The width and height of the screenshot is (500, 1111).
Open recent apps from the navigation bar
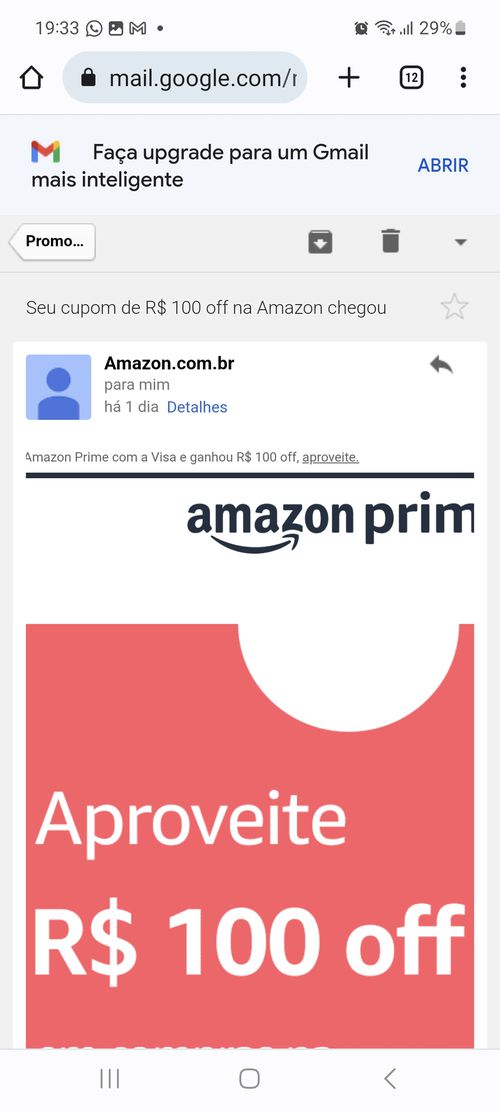point(109,1078)
